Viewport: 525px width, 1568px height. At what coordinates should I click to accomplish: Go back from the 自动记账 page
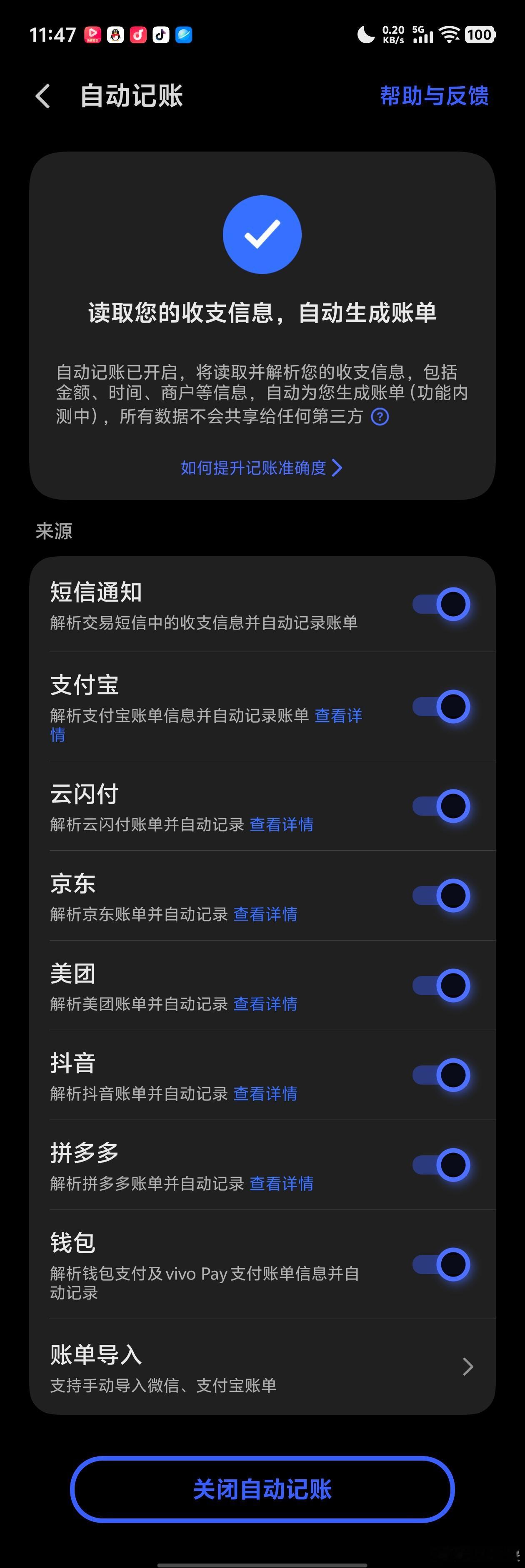[42, 96]
